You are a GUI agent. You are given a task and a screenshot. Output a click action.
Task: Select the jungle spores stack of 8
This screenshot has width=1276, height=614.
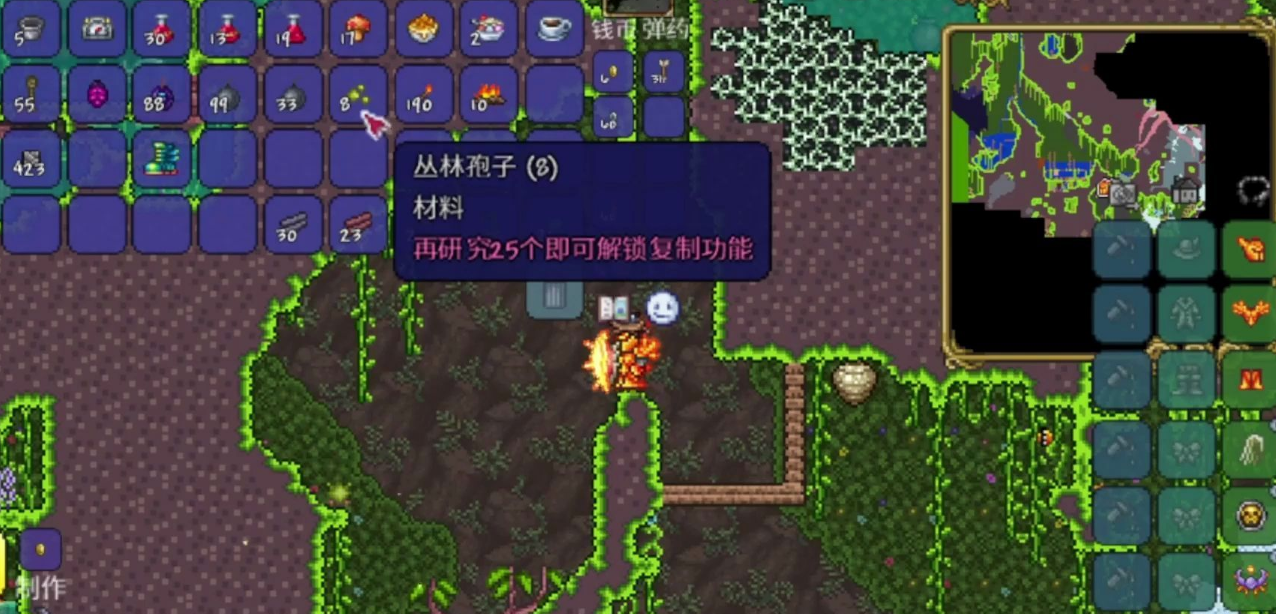[358, 94]
